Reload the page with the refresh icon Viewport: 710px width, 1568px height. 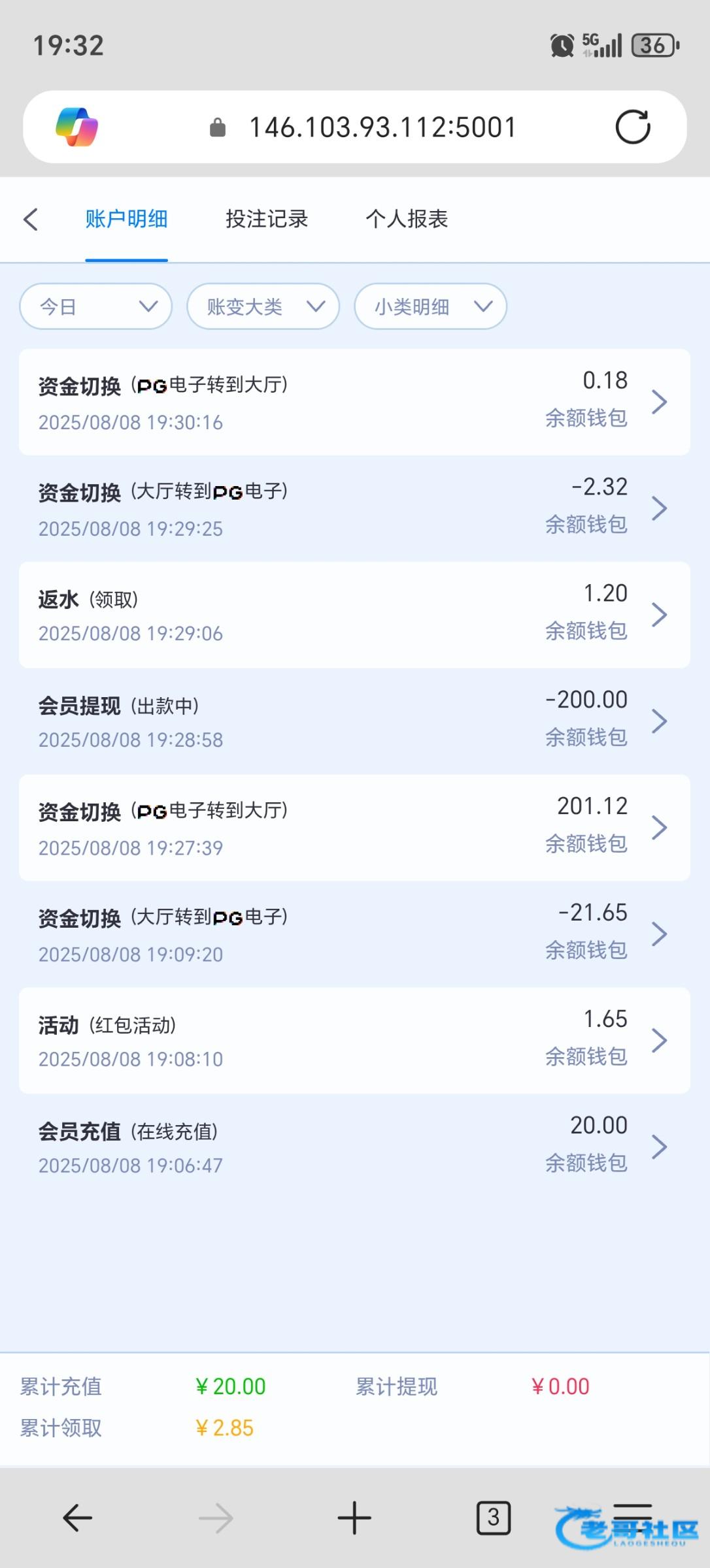[633, 127]
